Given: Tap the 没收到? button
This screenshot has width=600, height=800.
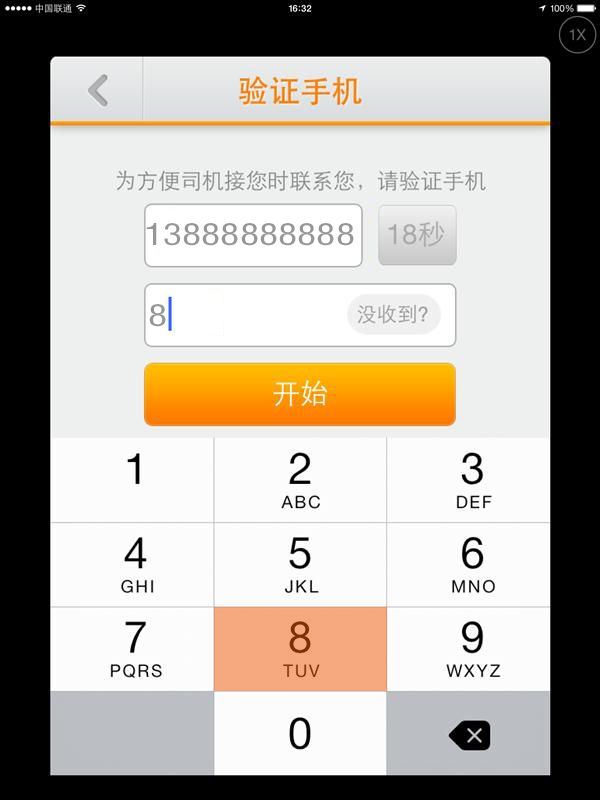Looking at the screenshot, I should tap(393, 315).
